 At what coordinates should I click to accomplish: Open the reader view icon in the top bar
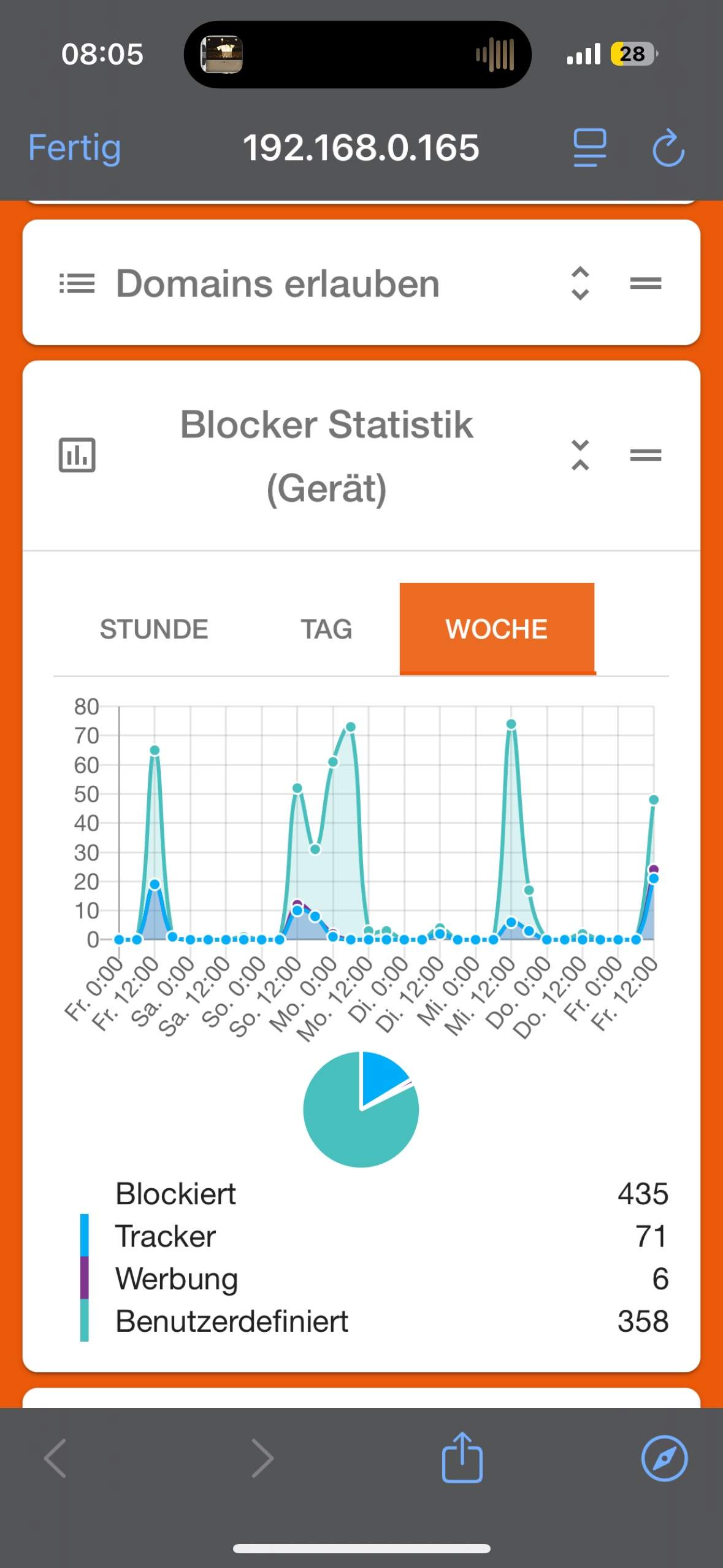click(589, 148)
